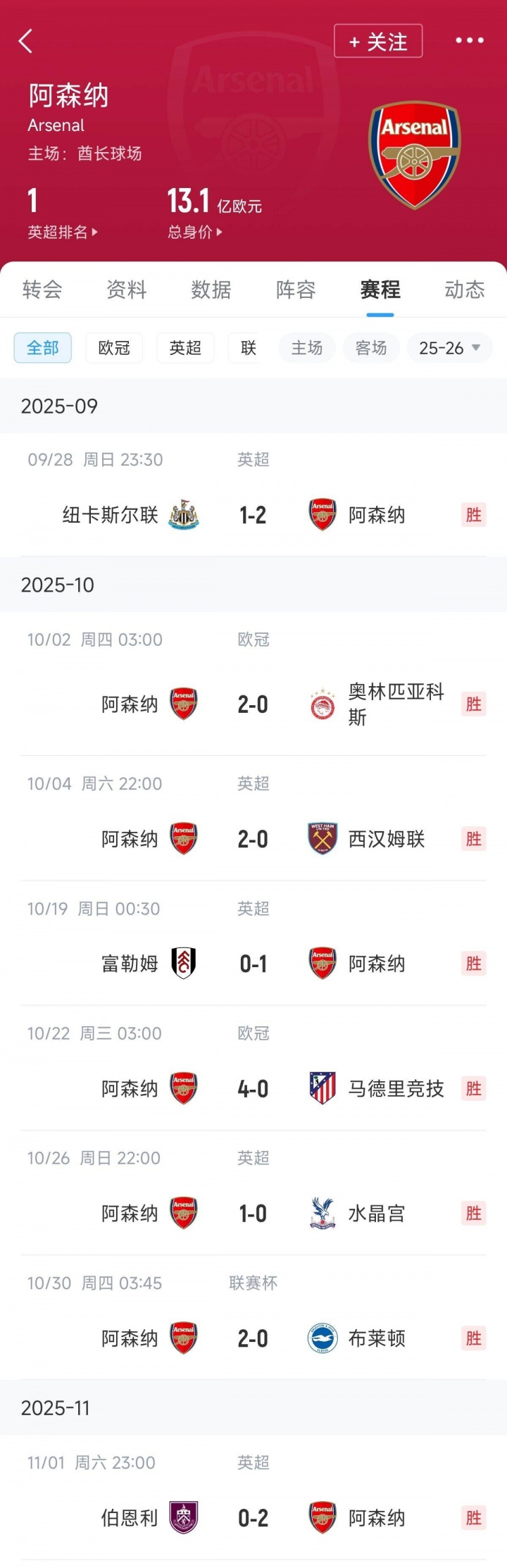Open the 阿森纳 vs 马德里竞技 match
This screenshot has height=1568, width=507.
pos(253,1088)
